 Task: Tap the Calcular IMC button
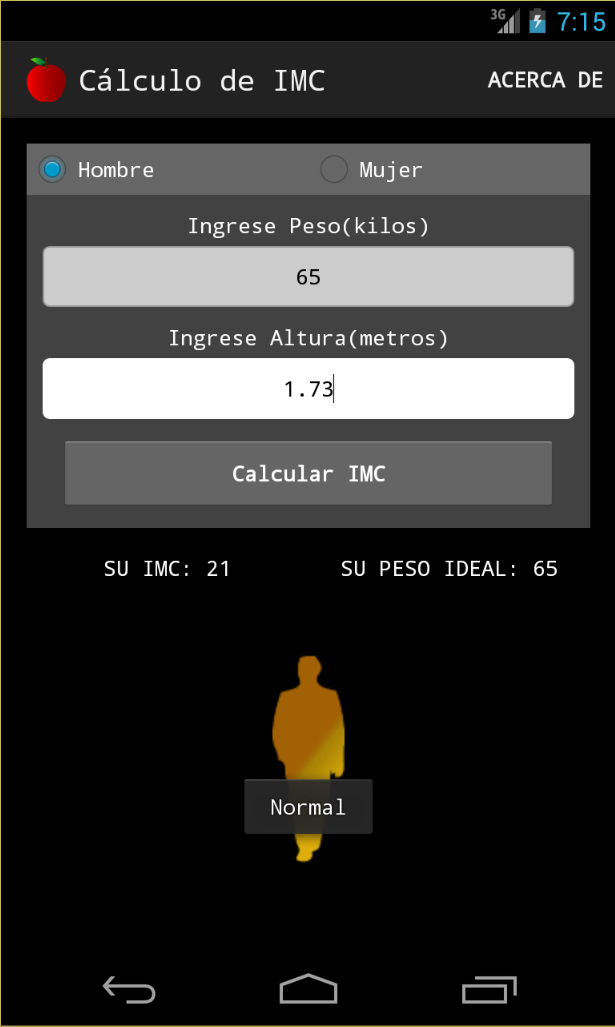click(x=308, y=474)
